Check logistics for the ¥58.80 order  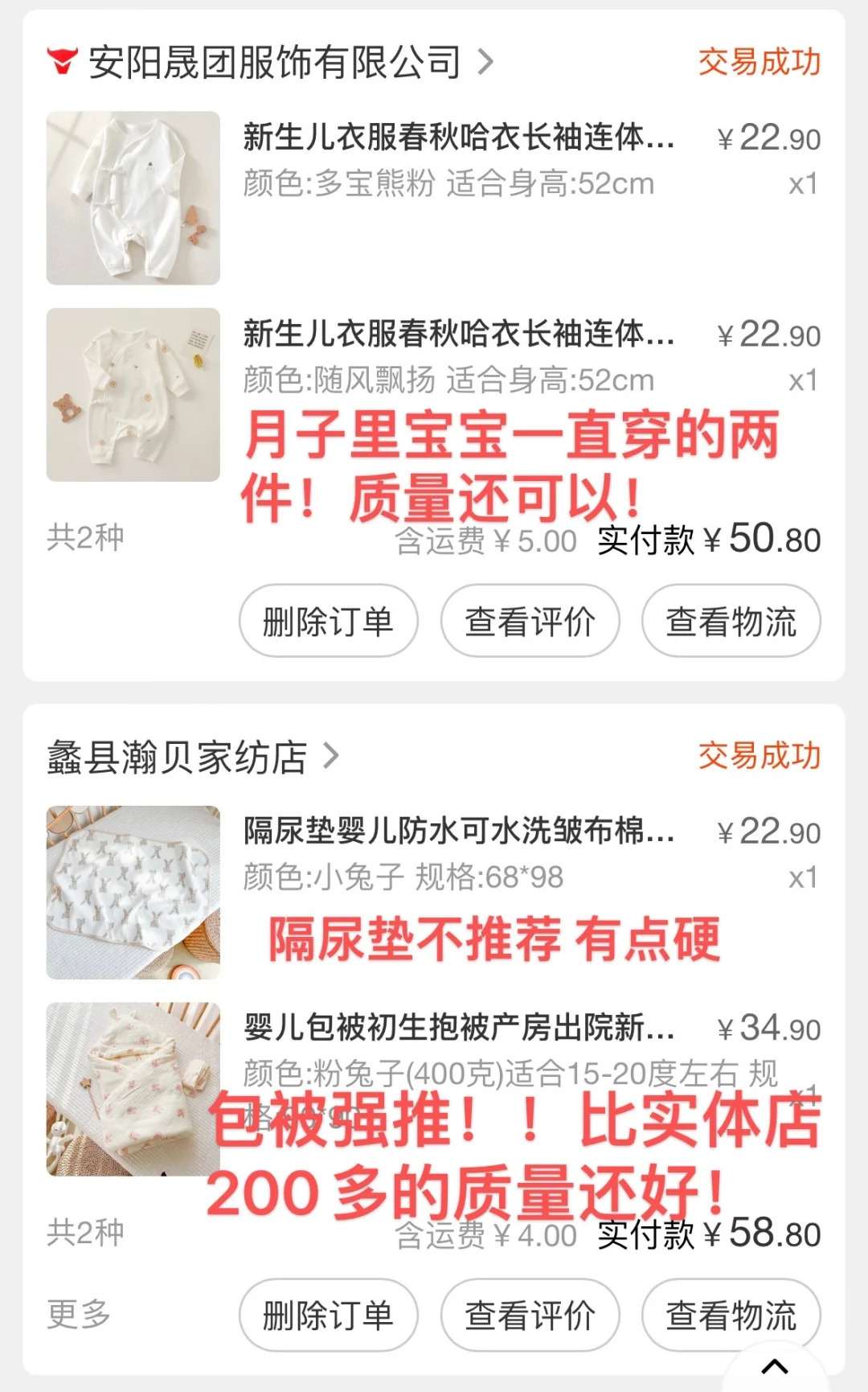click(731, 1316)
